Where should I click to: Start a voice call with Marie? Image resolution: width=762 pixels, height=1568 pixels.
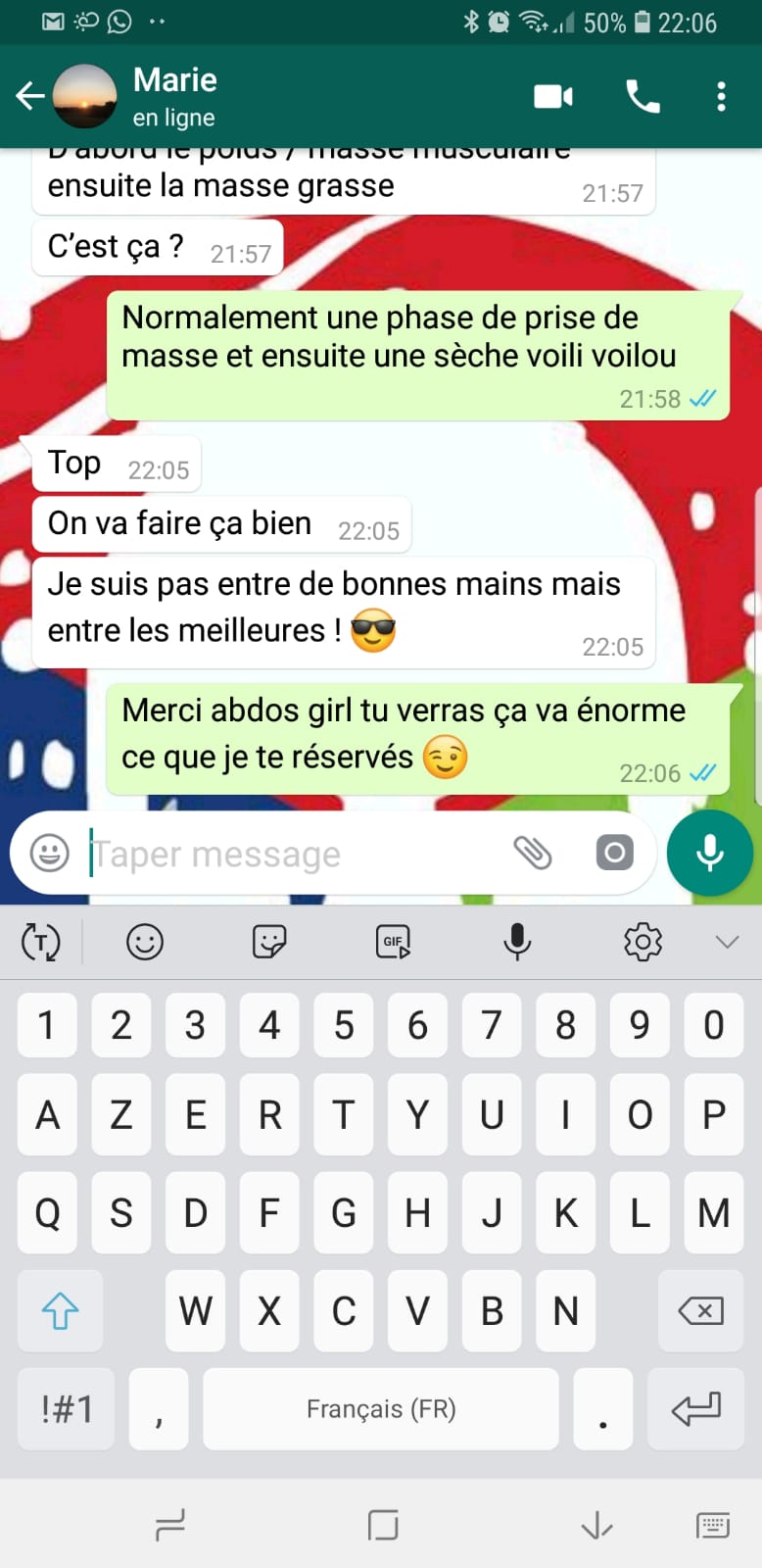643,96
